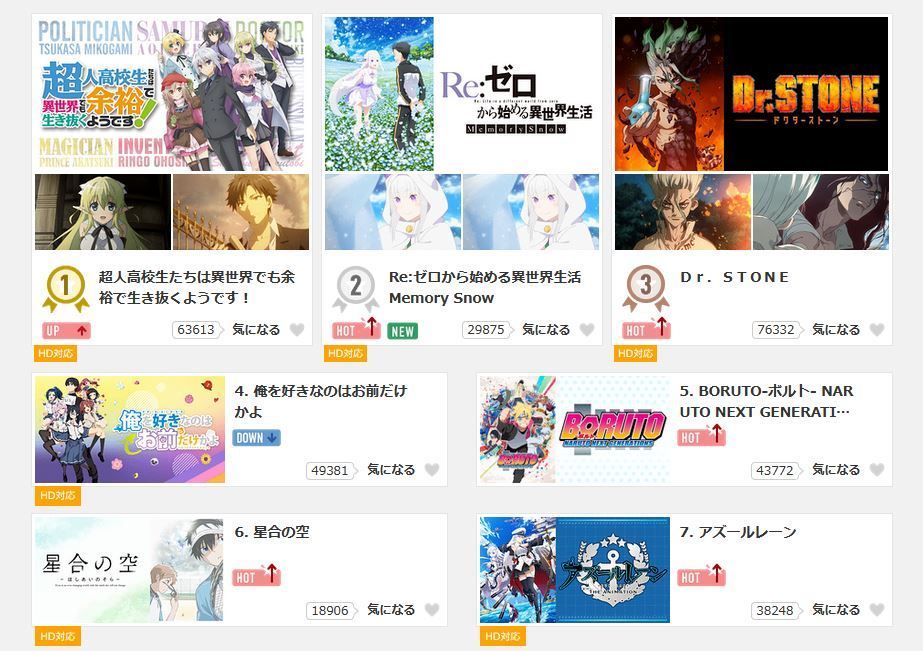Screen dimensions: 923x651
Task: Tap the 気になる heart for Re:ゼロ
Action: 587,330
